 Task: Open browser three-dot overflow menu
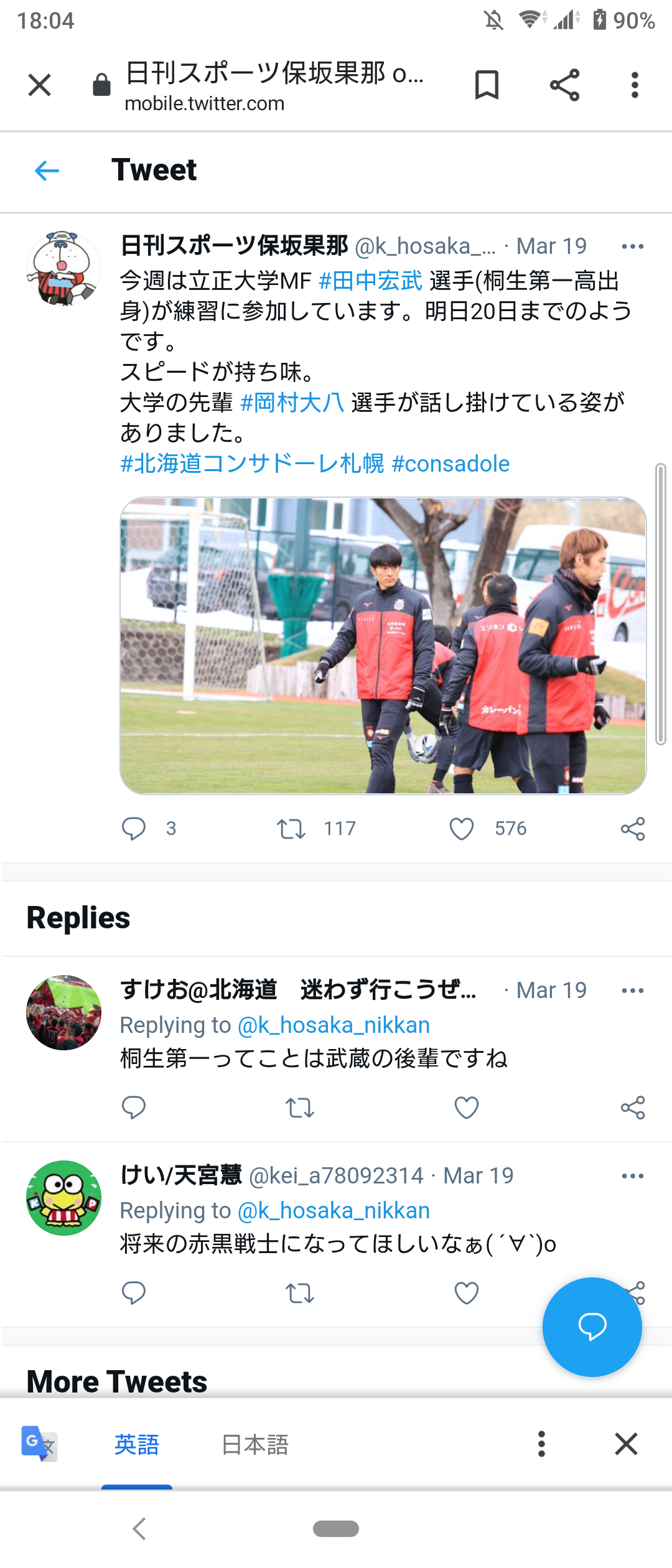(634, 85)
